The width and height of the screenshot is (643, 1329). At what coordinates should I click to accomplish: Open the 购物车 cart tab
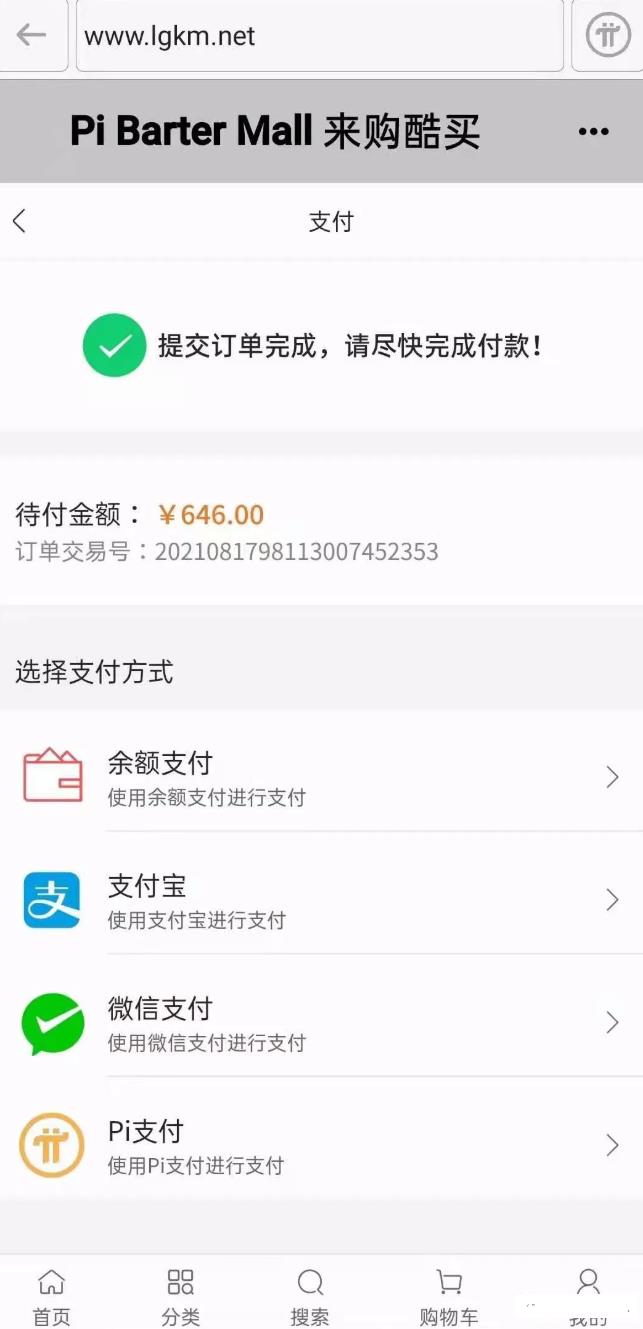[x=449, y=1296]
